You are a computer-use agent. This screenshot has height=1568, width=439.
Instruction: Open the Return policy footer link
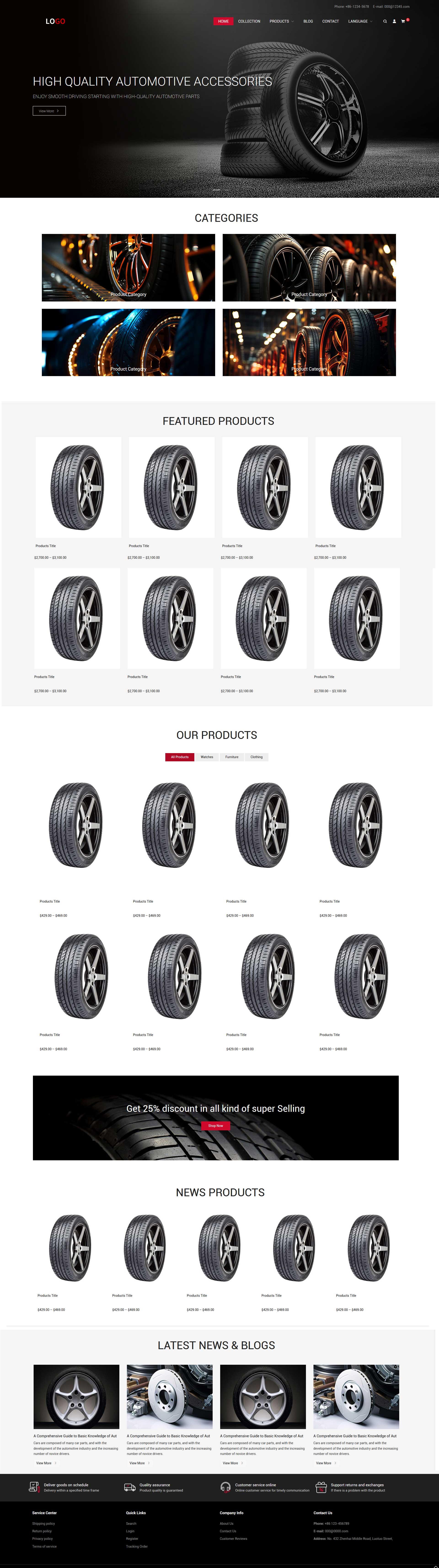(x=42, y=1531)
